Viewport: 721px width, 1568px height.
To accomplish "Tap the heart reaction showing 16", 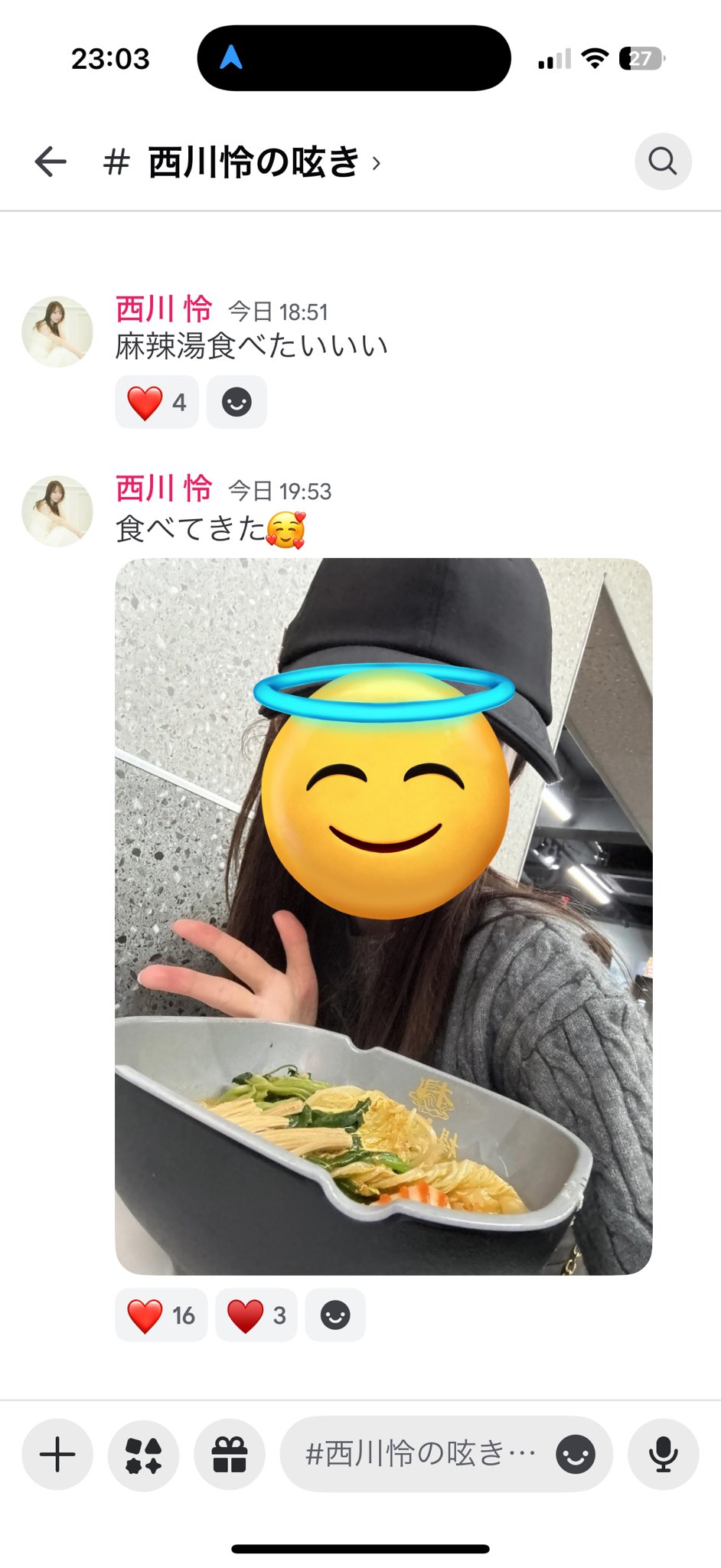I will pos(161,1315).
